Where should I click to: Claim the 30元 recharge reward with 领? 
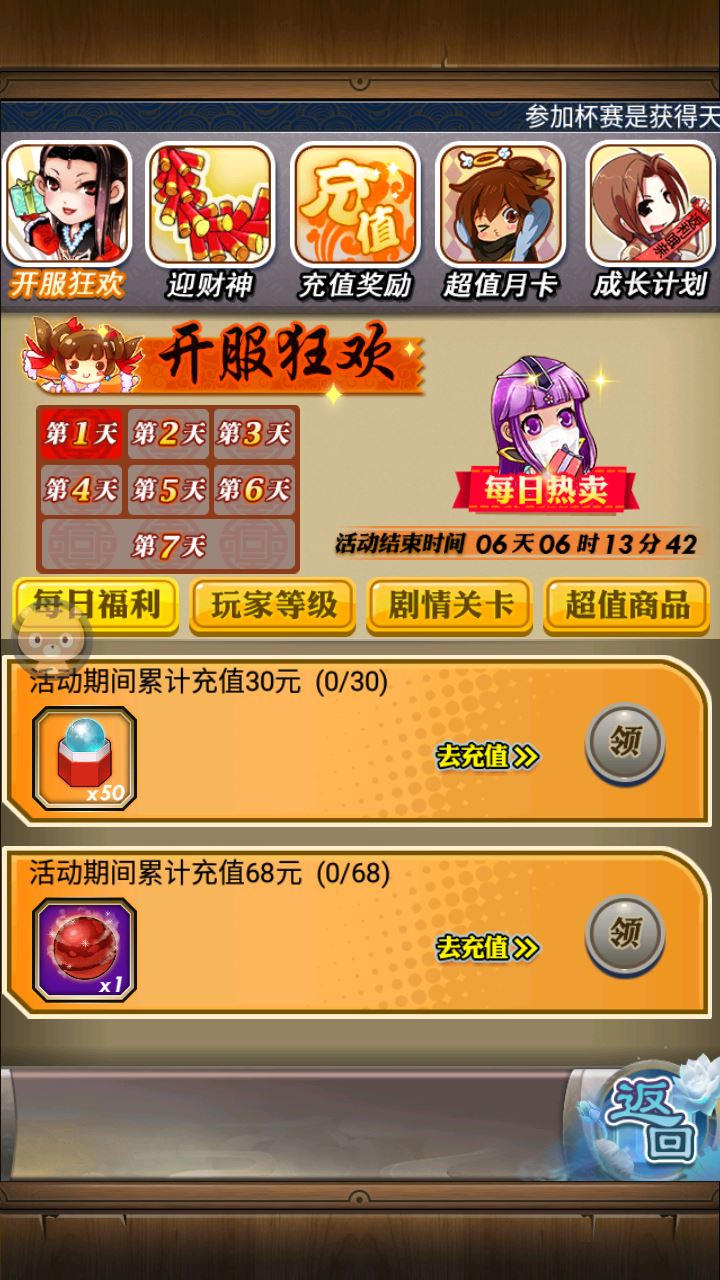point(625,744)
